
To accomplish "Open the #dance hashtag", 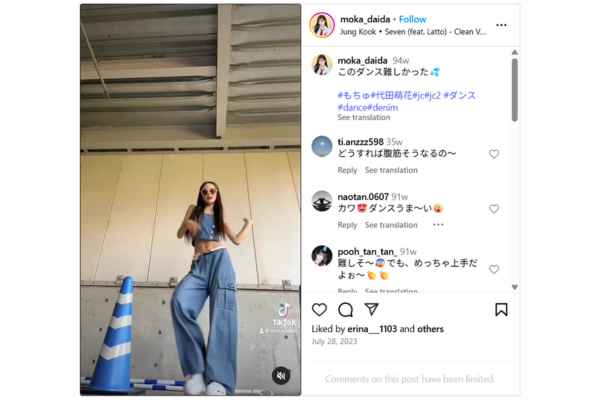I will (353, 107).
